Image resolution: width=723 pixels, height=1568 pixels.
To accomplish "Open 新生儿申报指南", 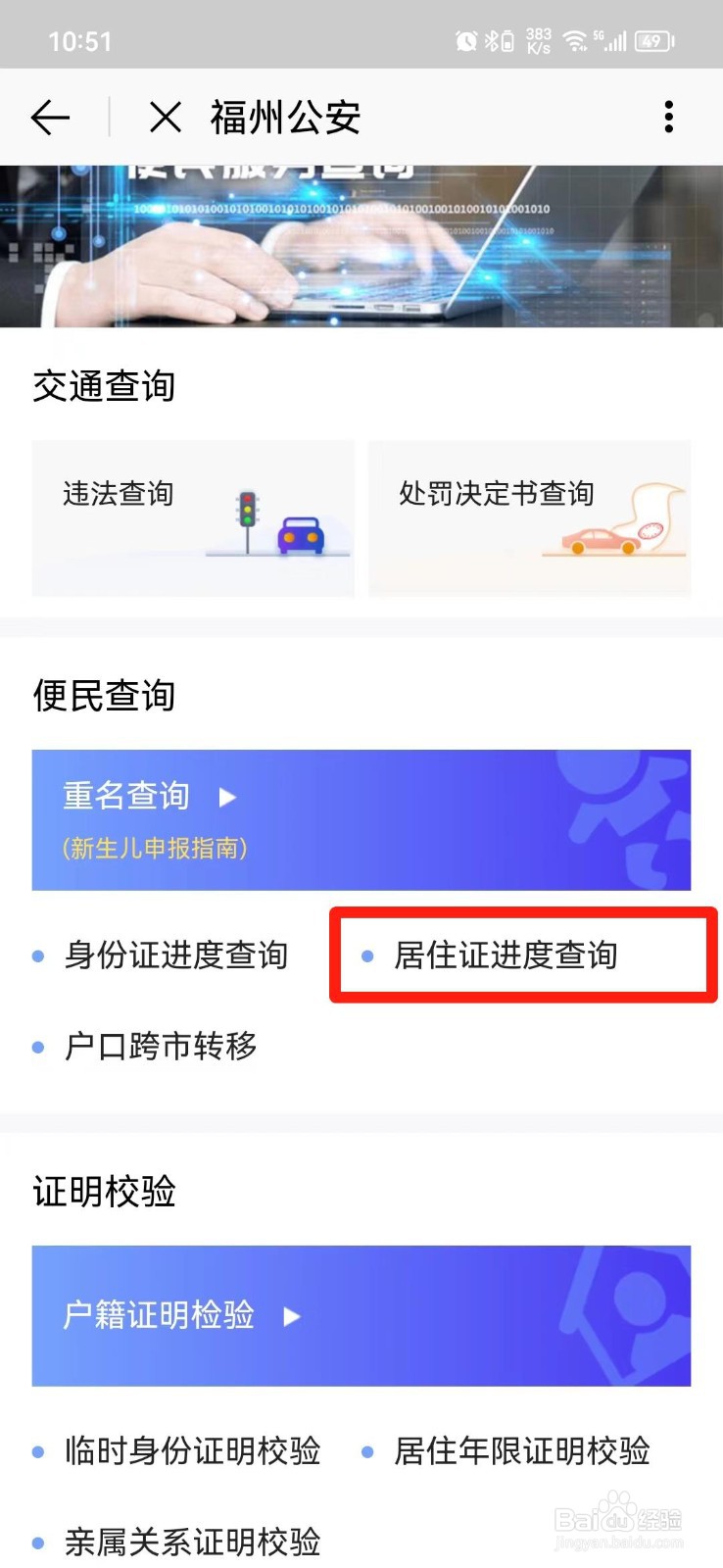I will [153, 848].
